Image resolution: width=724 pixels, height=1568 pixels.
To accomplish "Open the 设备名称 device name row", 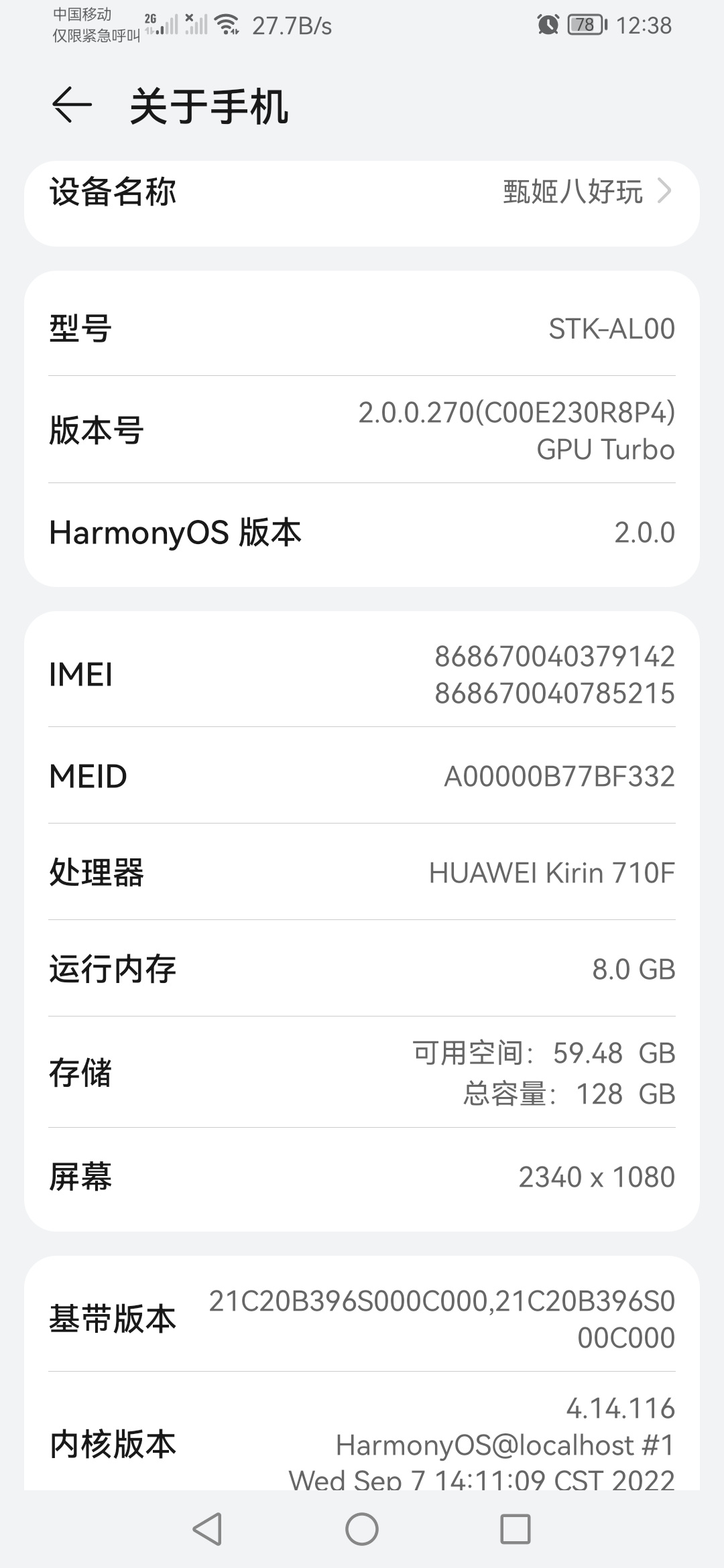I will point(362,192).
